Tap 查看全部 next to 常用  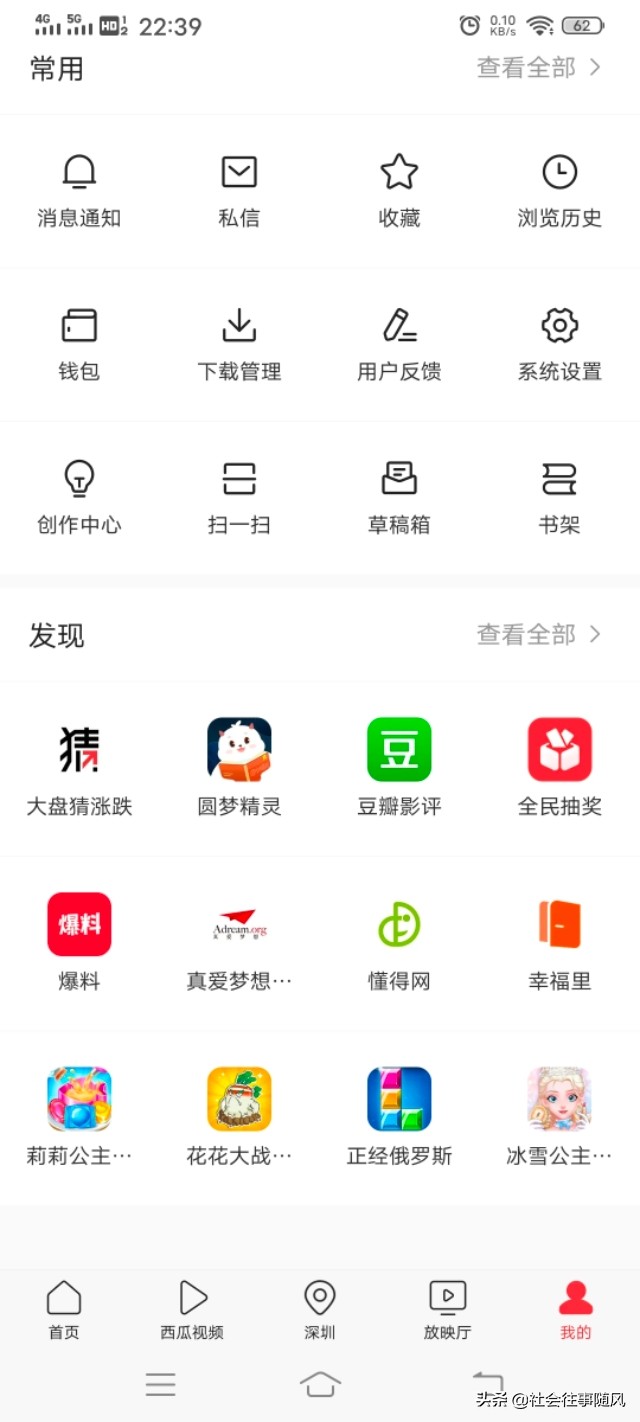[538, 68]
